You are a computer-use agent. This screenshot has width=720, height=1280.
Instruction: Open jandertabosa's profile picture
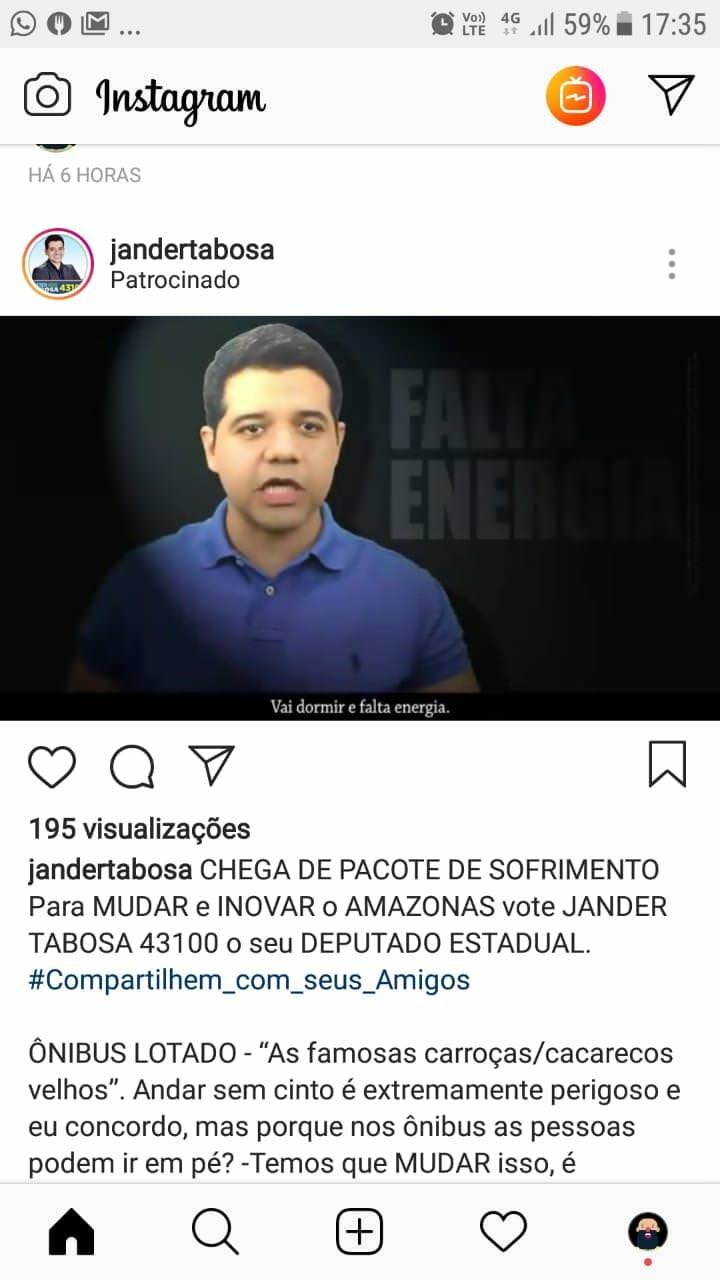57,264
